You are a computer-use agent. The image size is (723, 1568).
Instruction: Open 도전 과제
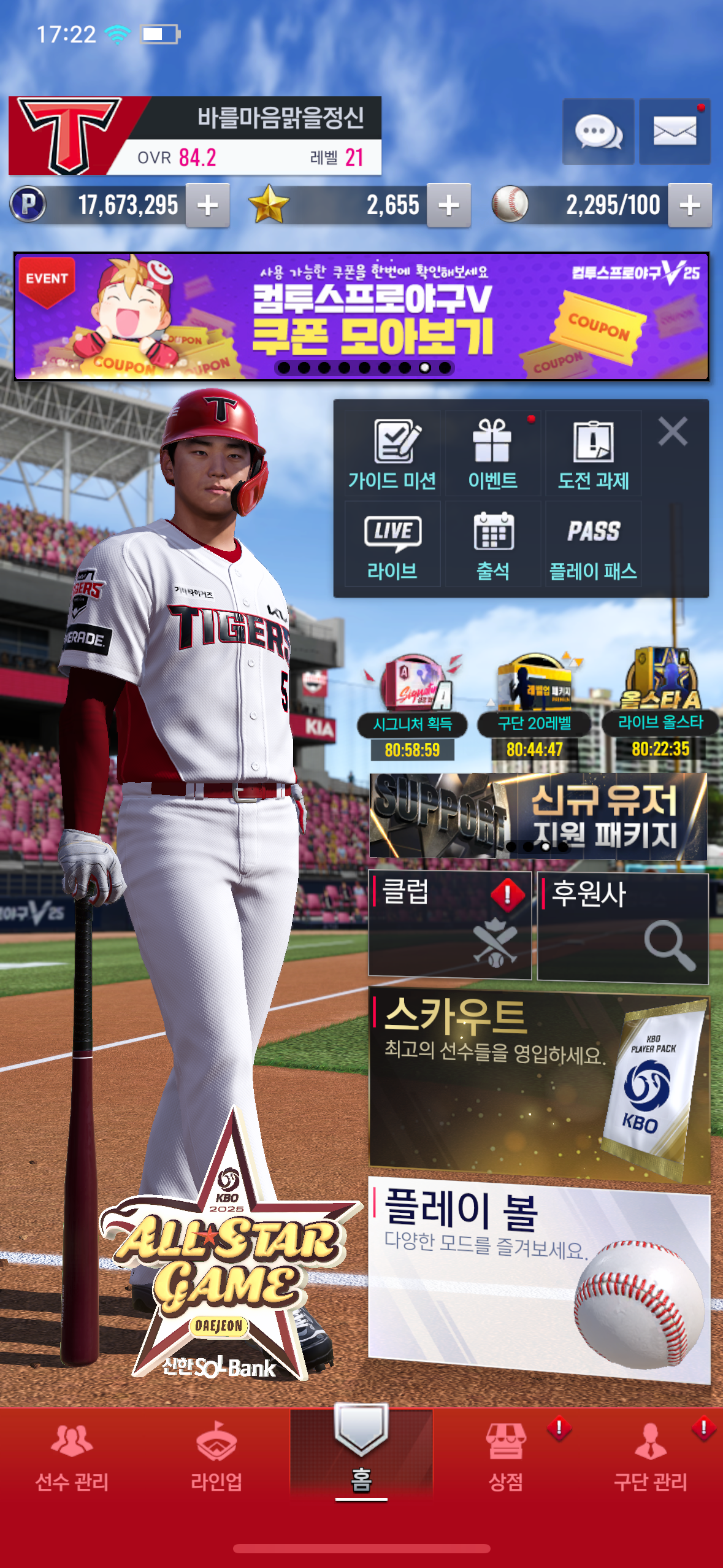coord(594,453)
